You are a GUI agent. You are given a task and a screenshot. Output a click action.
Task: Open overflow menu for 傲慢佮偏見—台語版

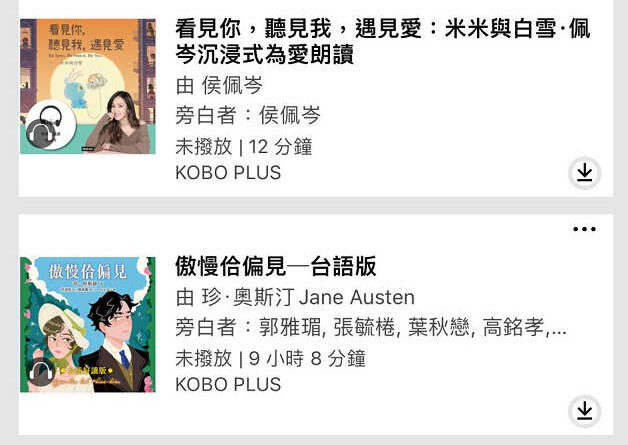pos(584,229)
